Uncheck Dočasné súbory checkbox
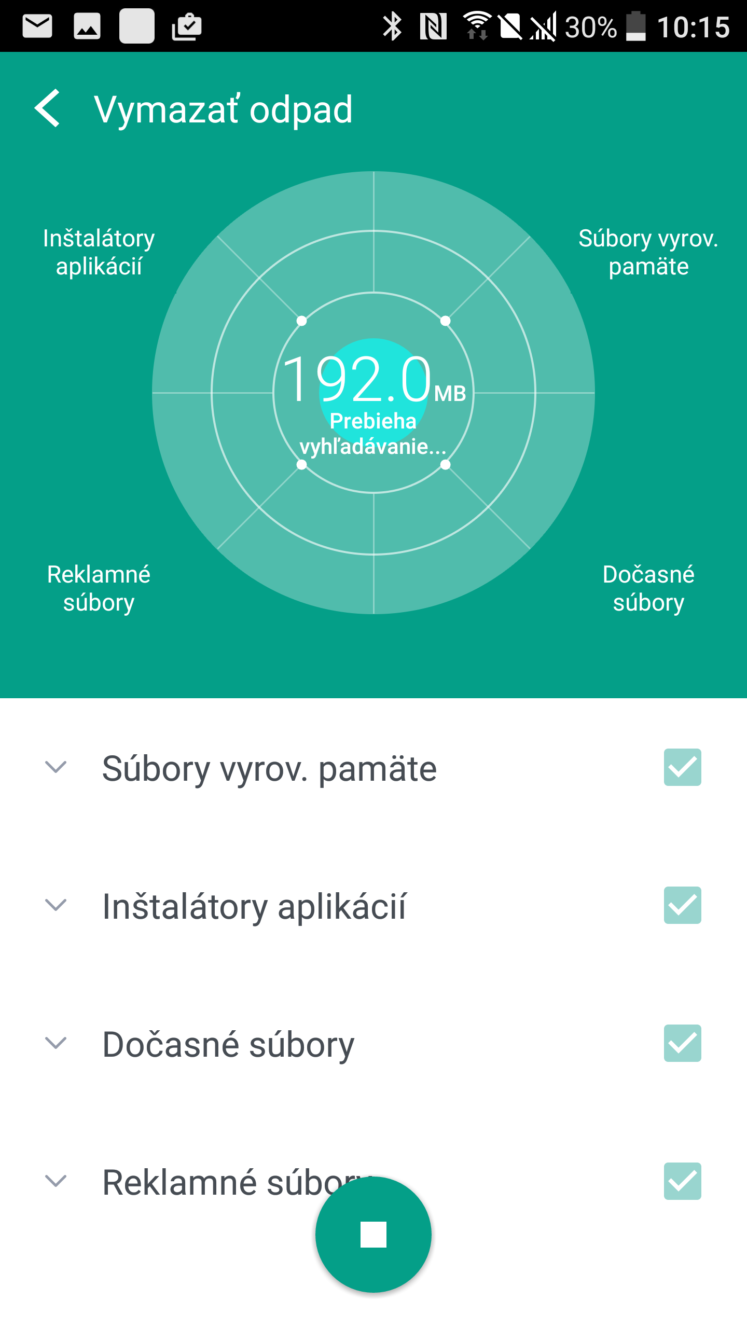This screenshot has width=747, height=1328. [x=683, y=1043]
